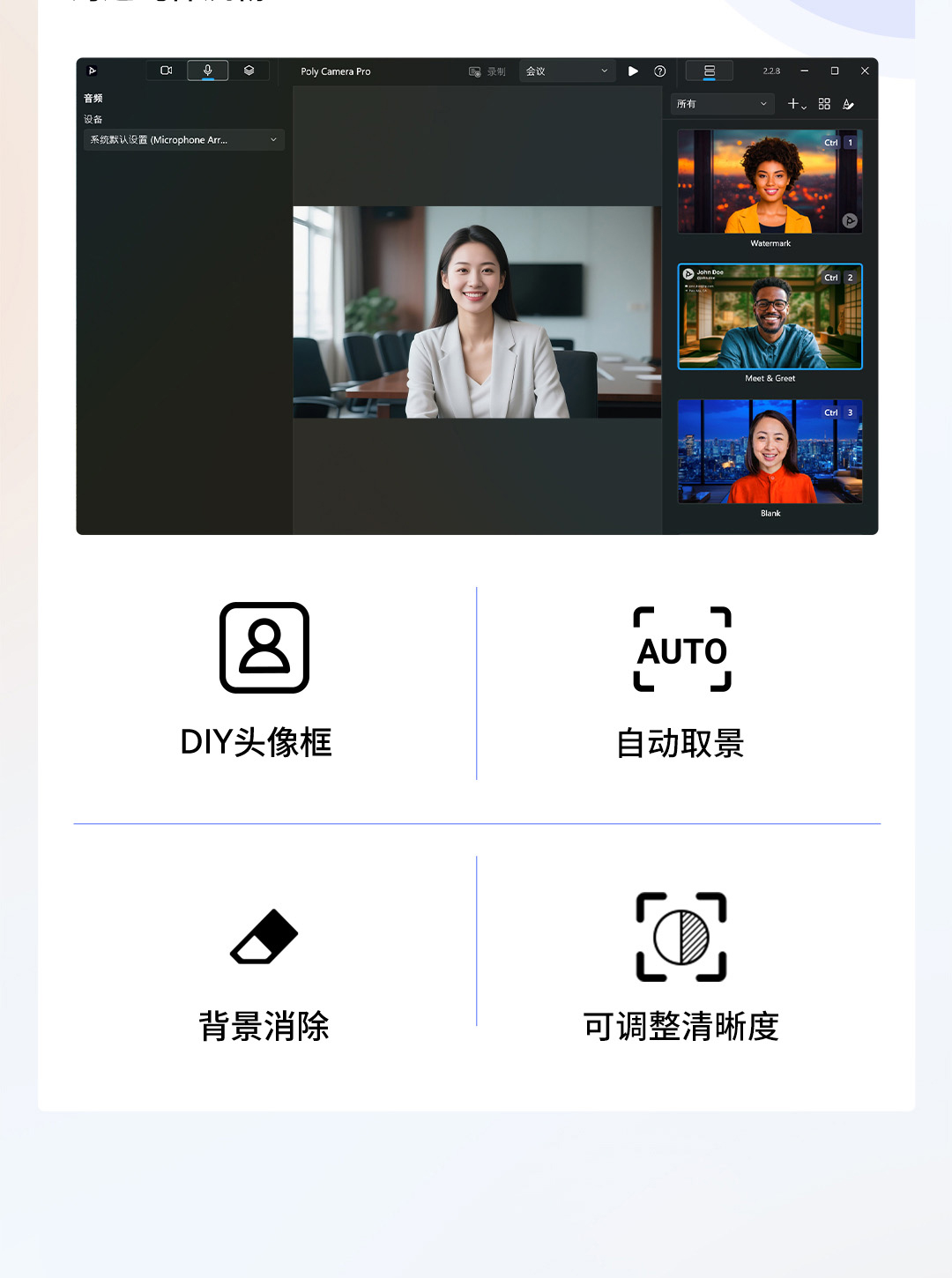Click the play button in the toolbar
This screenshot has width=952, height=1278.
633,71
